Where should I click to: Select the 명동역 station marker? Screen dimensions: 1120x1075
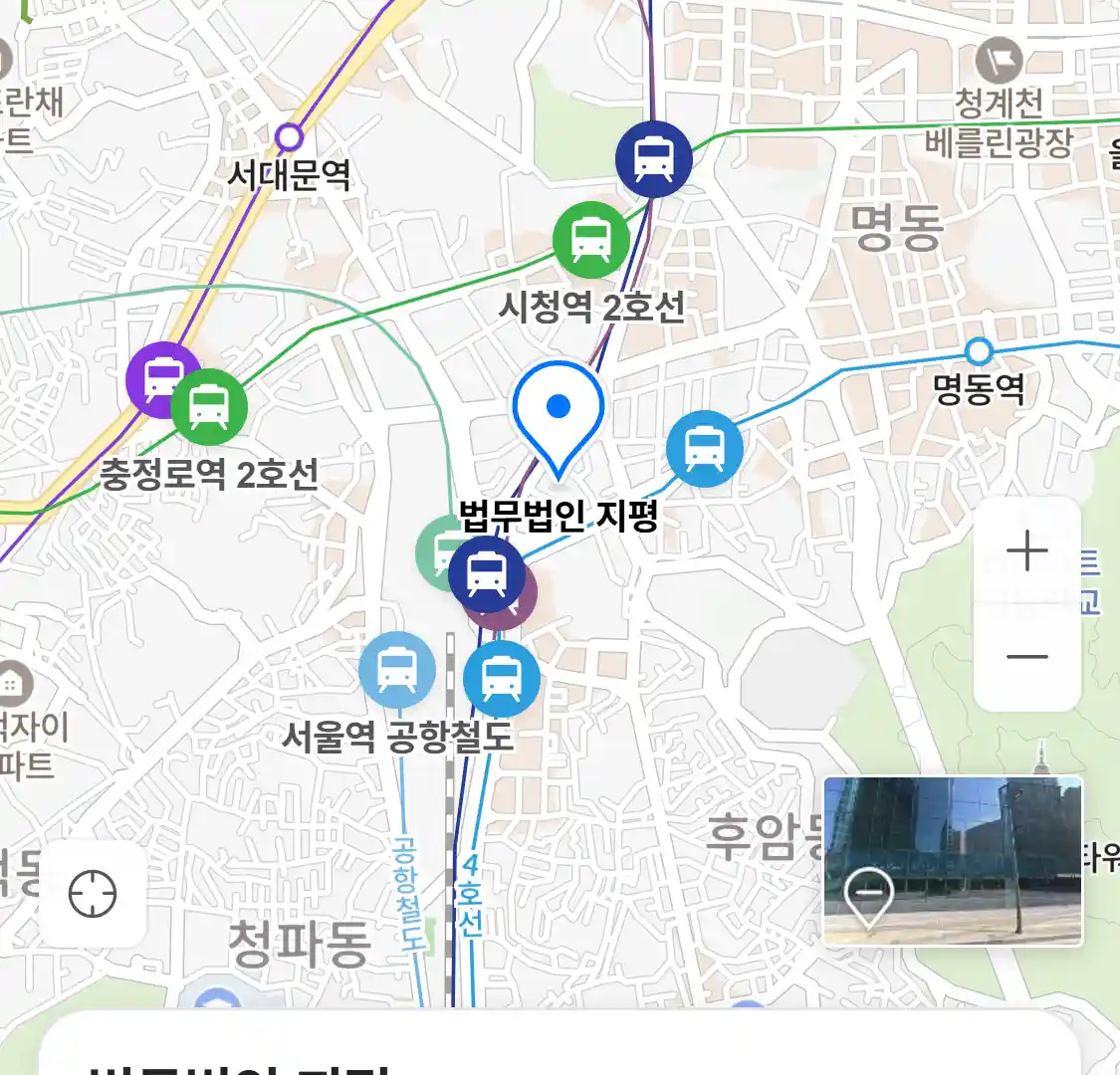point(980,351)
